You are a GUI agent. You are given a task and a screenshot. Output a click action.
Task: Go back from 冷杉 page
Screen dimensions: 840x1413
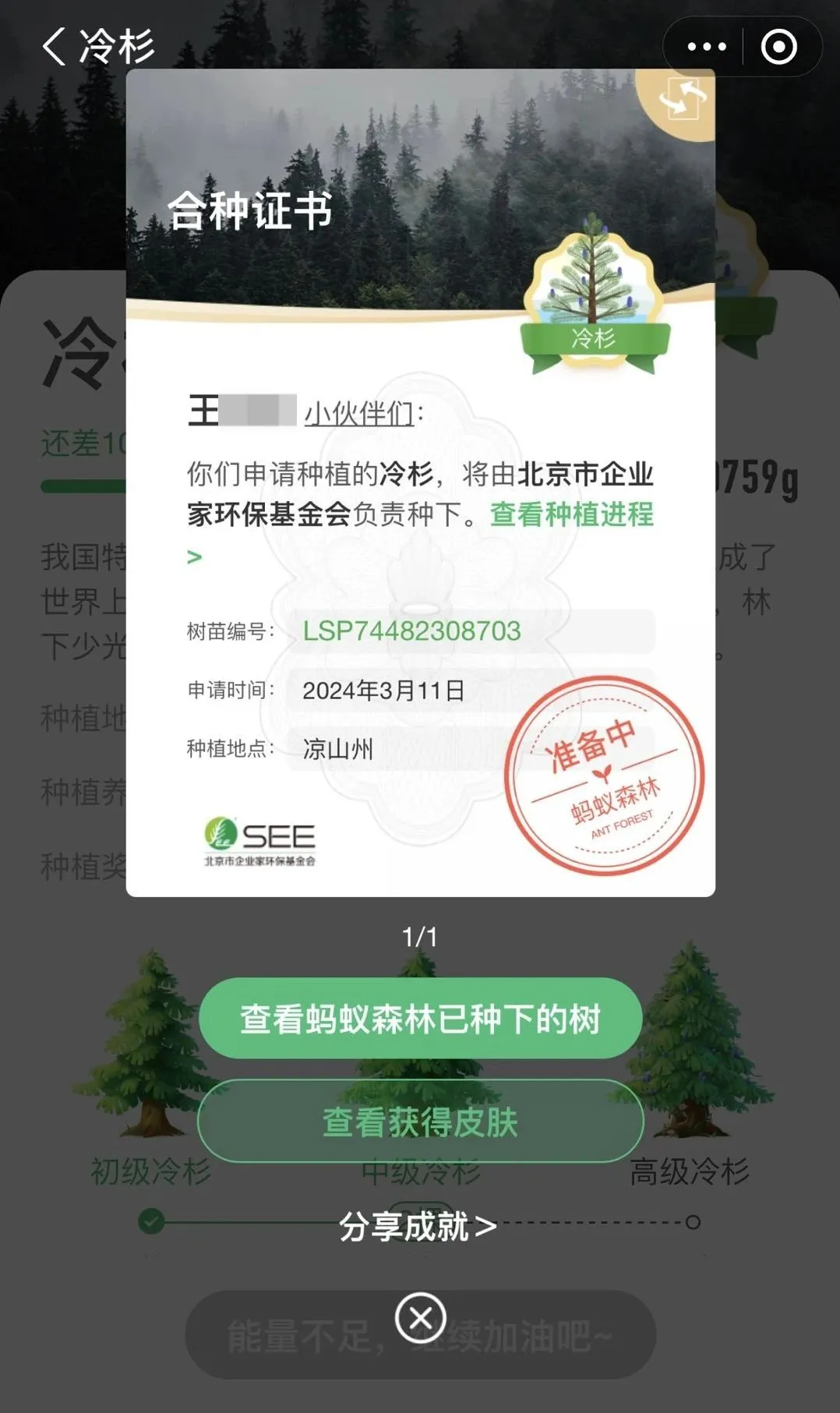pyautogui.click(x=55, y=47)
